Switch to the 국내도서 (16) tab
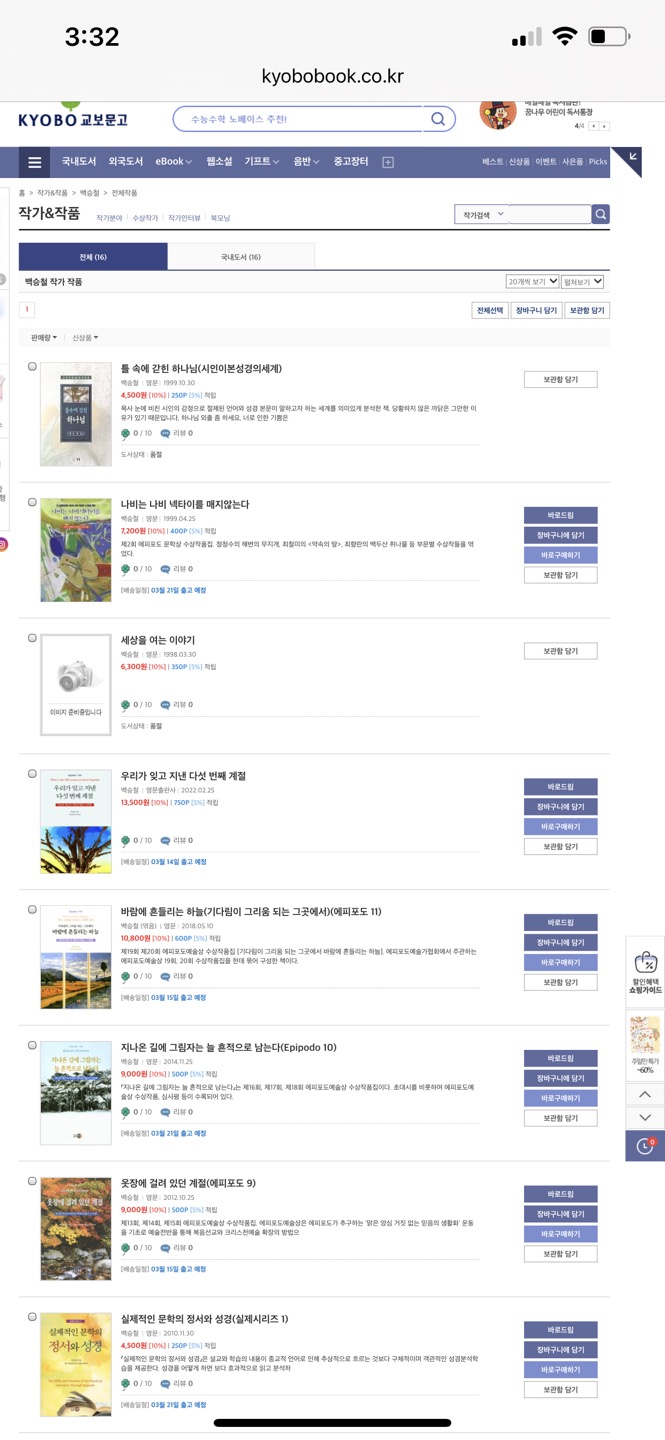 coord(241,257)
